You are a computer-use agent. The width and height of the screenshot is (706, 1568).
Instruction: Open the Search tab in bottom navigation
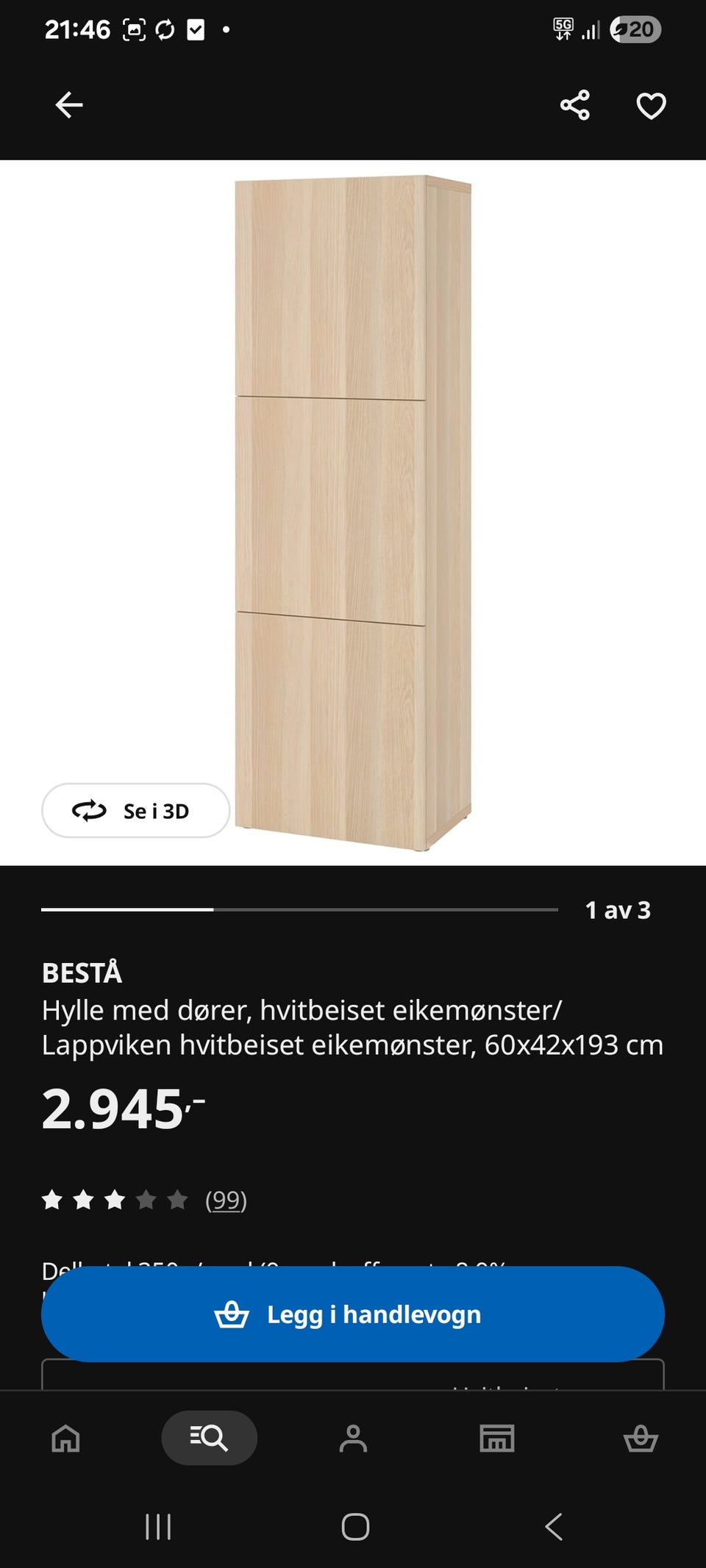[209, 1439]
